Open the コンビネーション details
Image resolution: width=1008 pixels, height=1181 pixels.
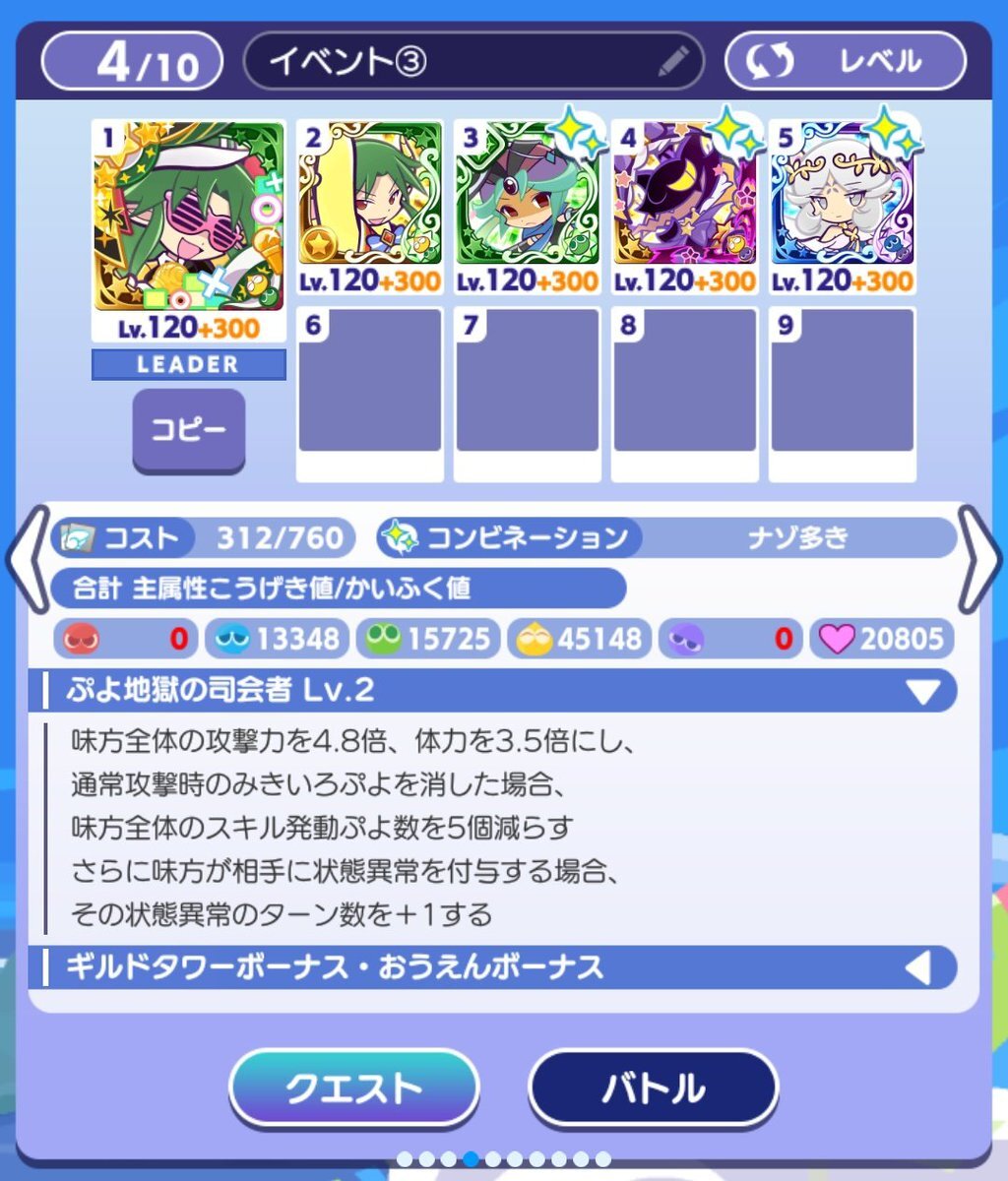point(667,537)
